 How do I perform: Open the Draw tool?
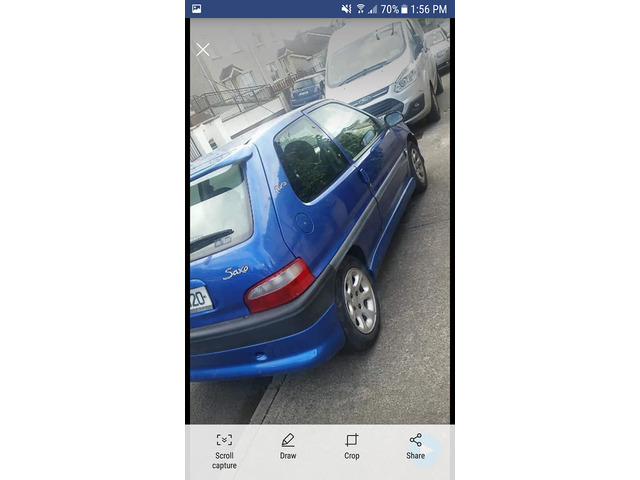(x=288, y=446)
